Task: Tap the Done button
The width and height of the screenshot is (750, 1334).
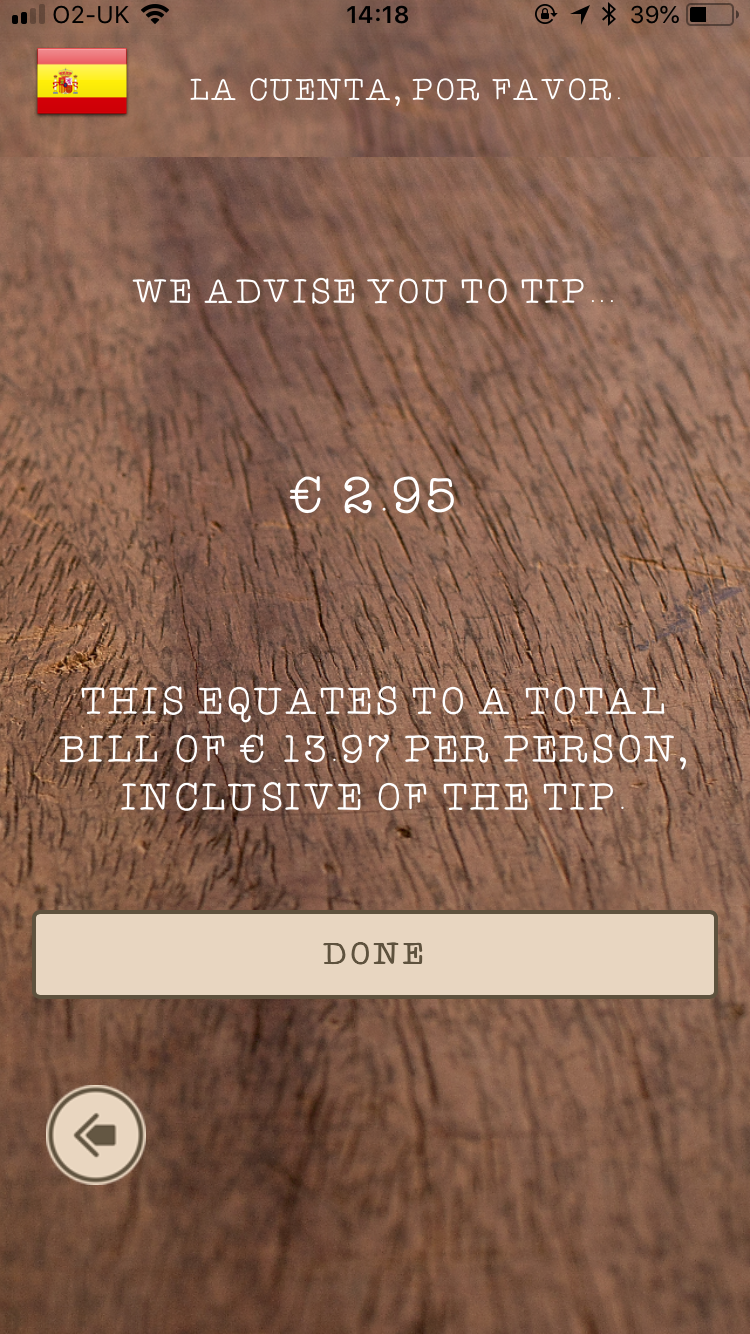Action: (375, 954)
